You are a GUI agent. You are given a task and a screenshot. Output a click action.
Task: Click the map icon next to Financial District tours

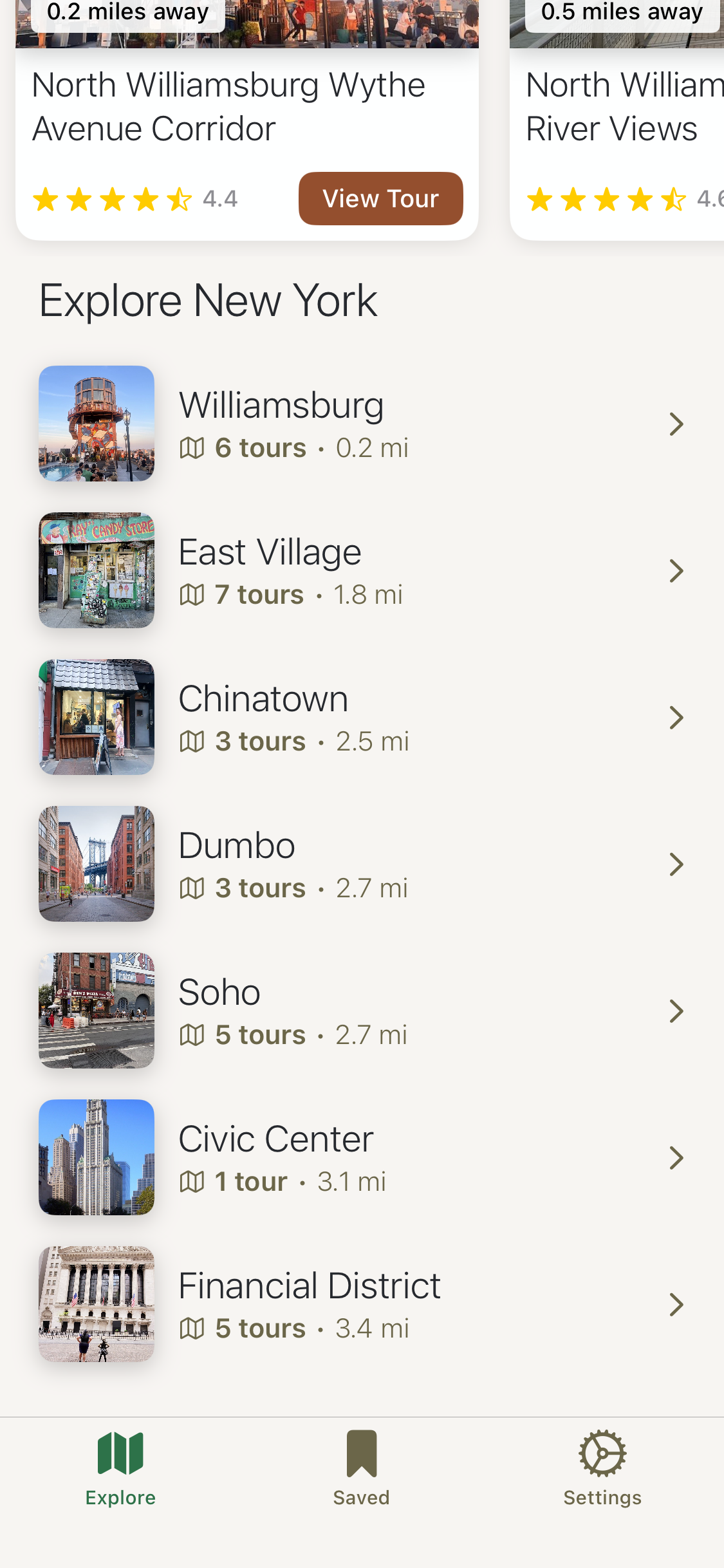pos(190,1328)
